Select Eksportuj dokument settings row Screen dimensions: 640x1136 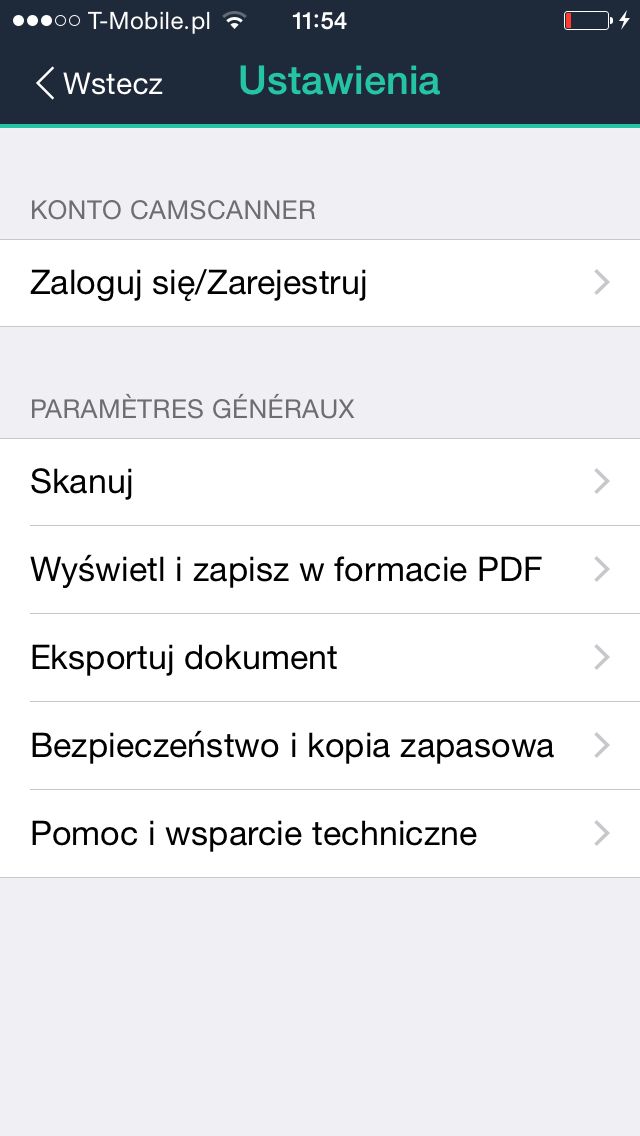[320, 658]
